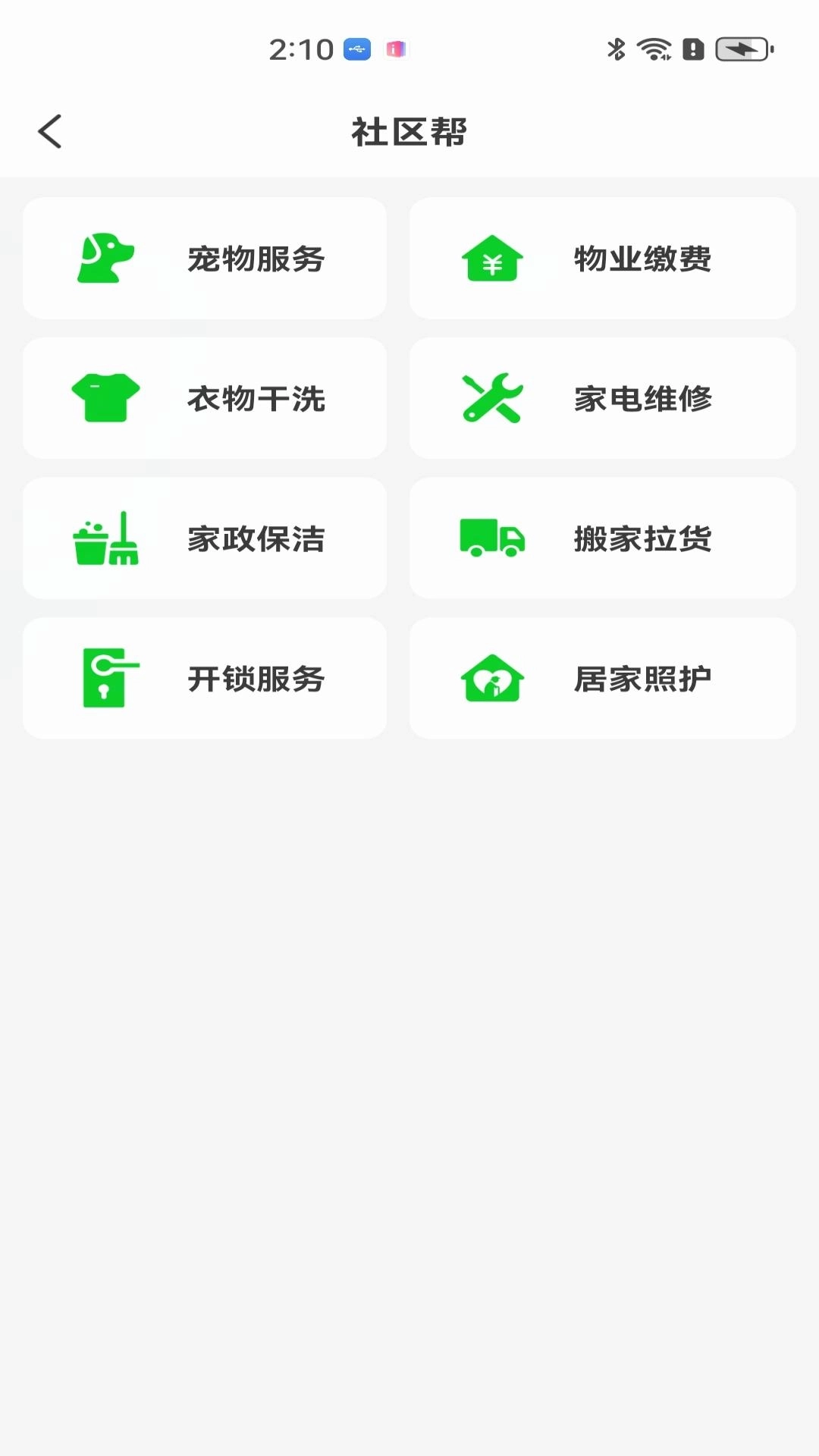Tap the house with ¥ symbol icon
The width and height of the screenshot is (819, 1456).
[x=491, y=259]
